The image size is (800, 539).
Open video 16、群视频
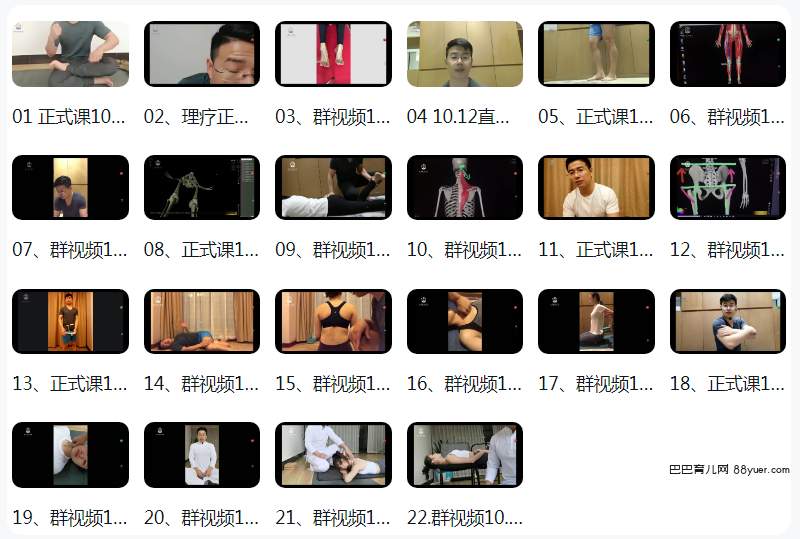click(465, 321)
